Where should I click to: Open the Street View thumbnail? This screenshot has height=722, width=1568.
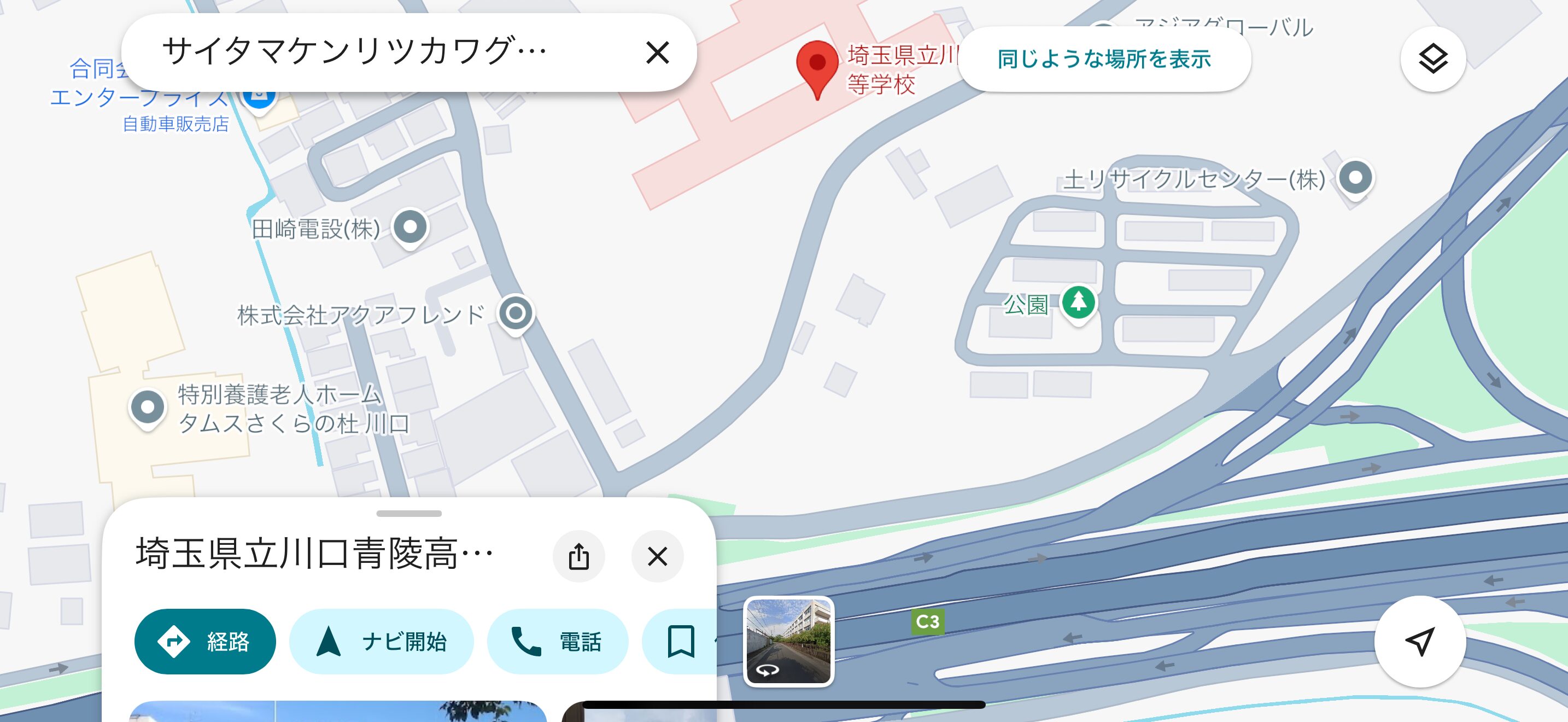[788, 641]
